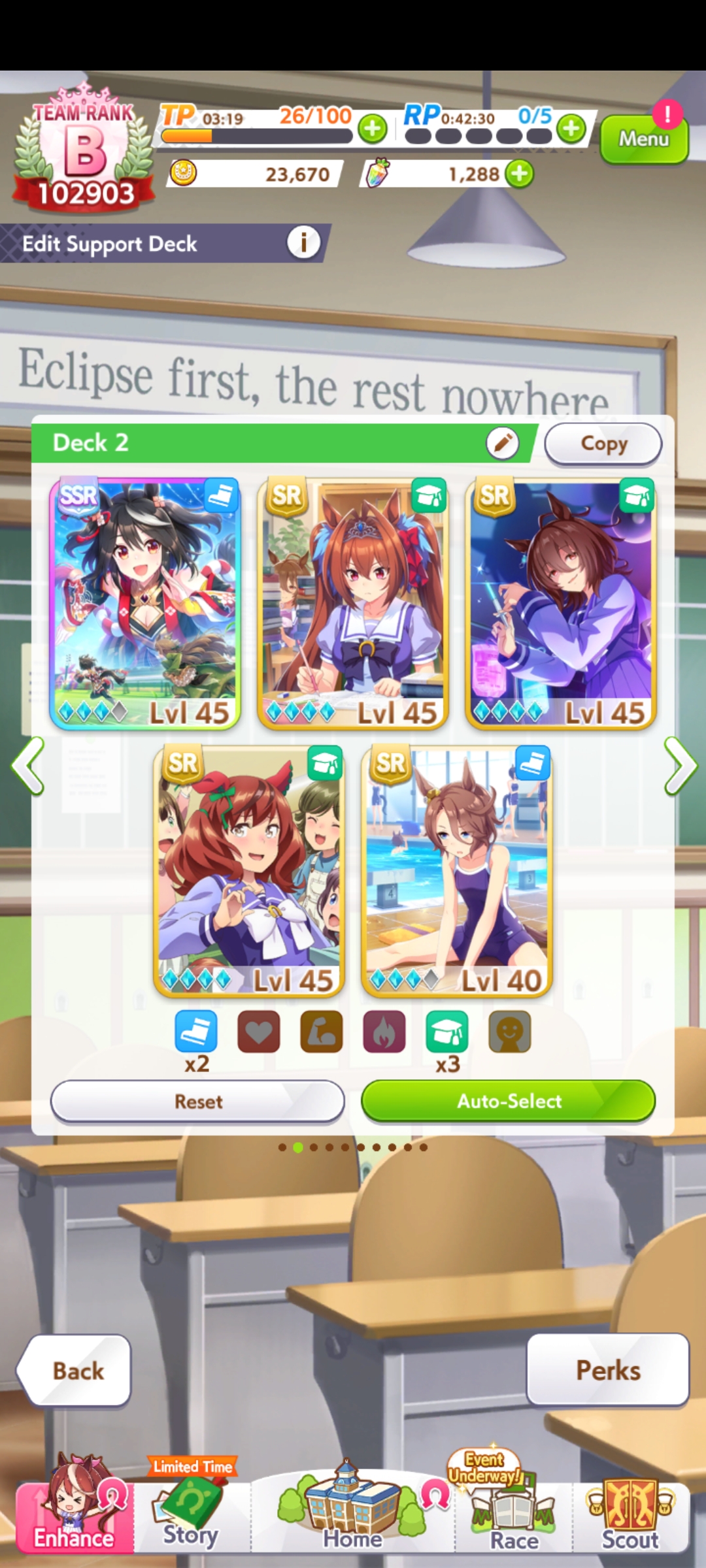Screen dimensions: 706x1568
Task: Select the Lvl 40 swimsuit SR card
Action: click(457, 871)
